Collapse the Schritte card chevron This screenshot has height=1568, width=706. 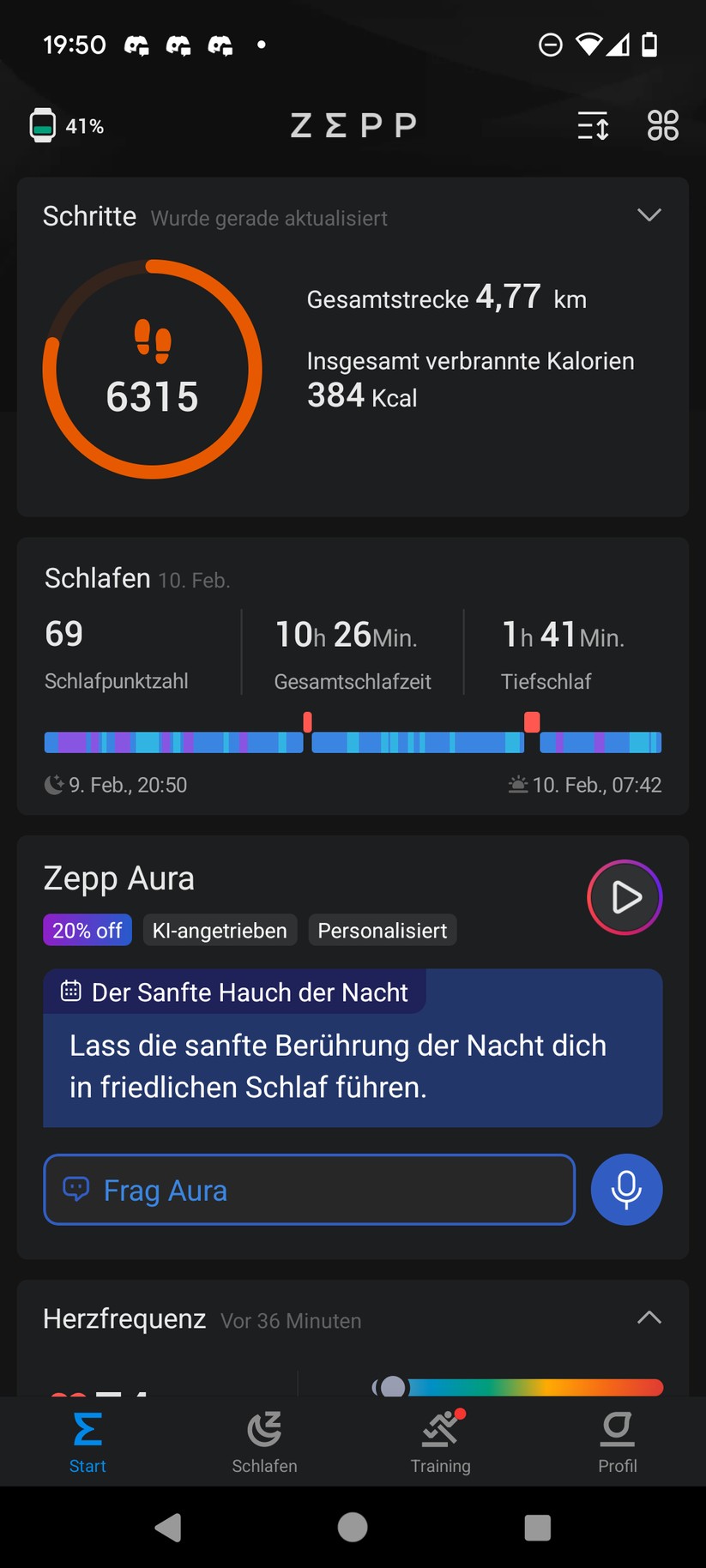(649, 214)
